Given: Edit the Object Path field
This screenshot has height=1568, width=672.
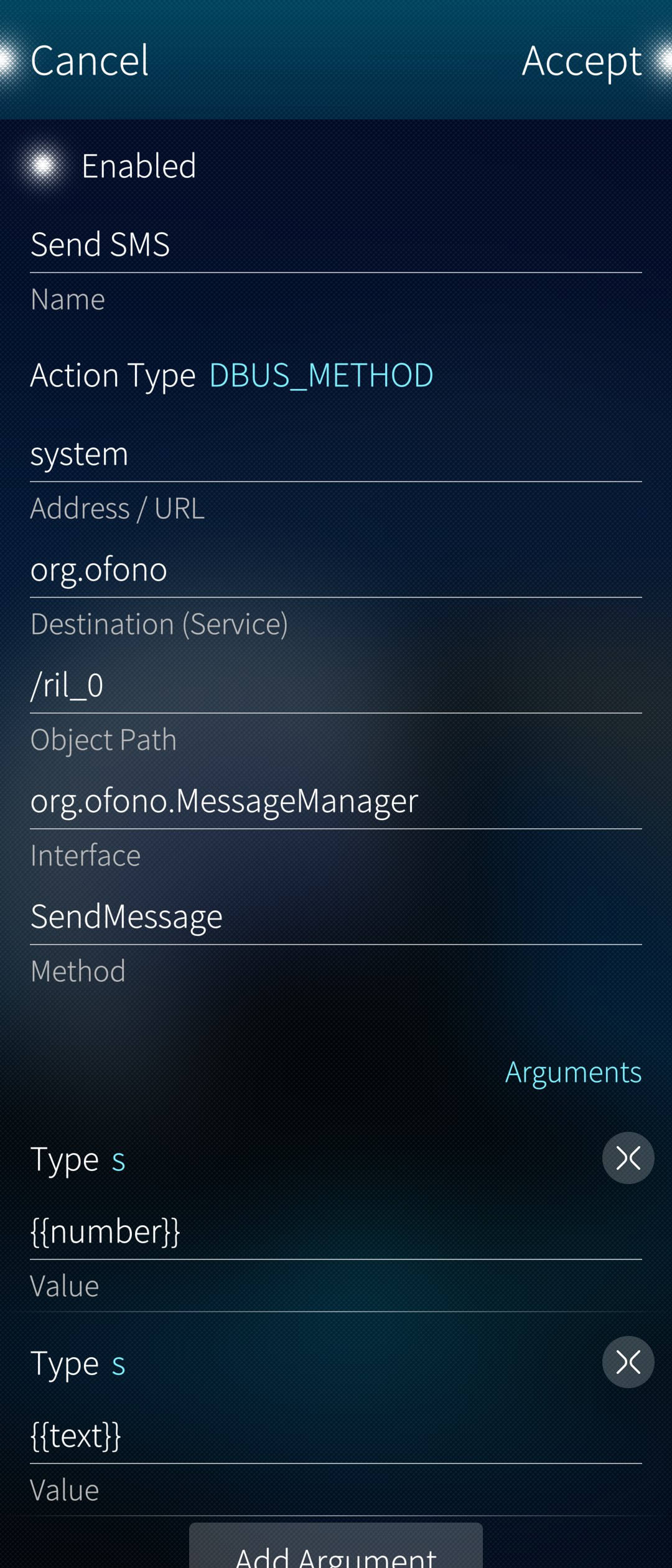Looking at the screenshot, I should (x=336, y=685).
